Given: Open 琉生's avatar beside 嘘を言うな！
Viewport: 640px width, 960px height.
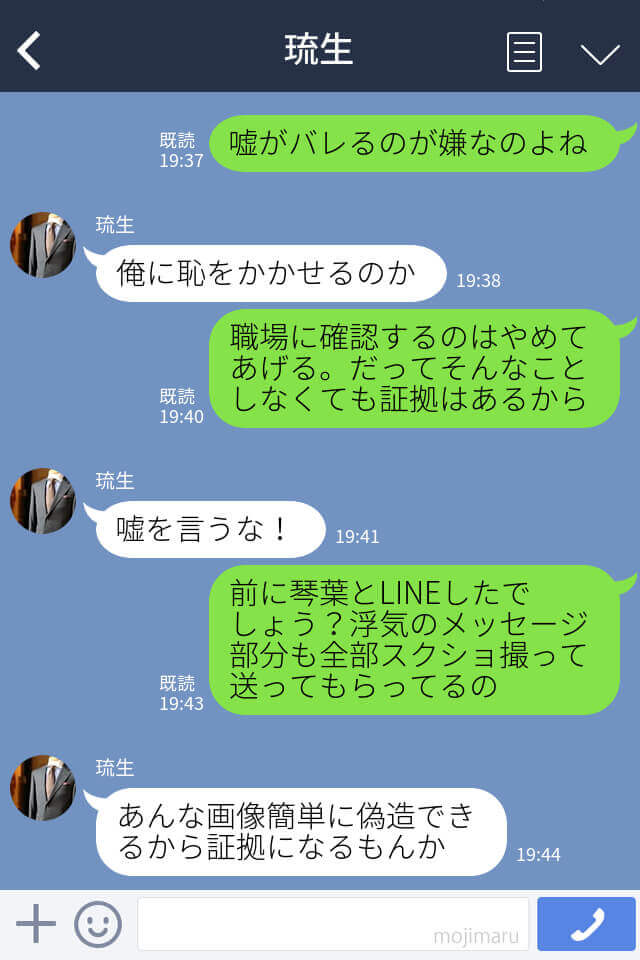Looking at the screenshot, I should [43, 501].
